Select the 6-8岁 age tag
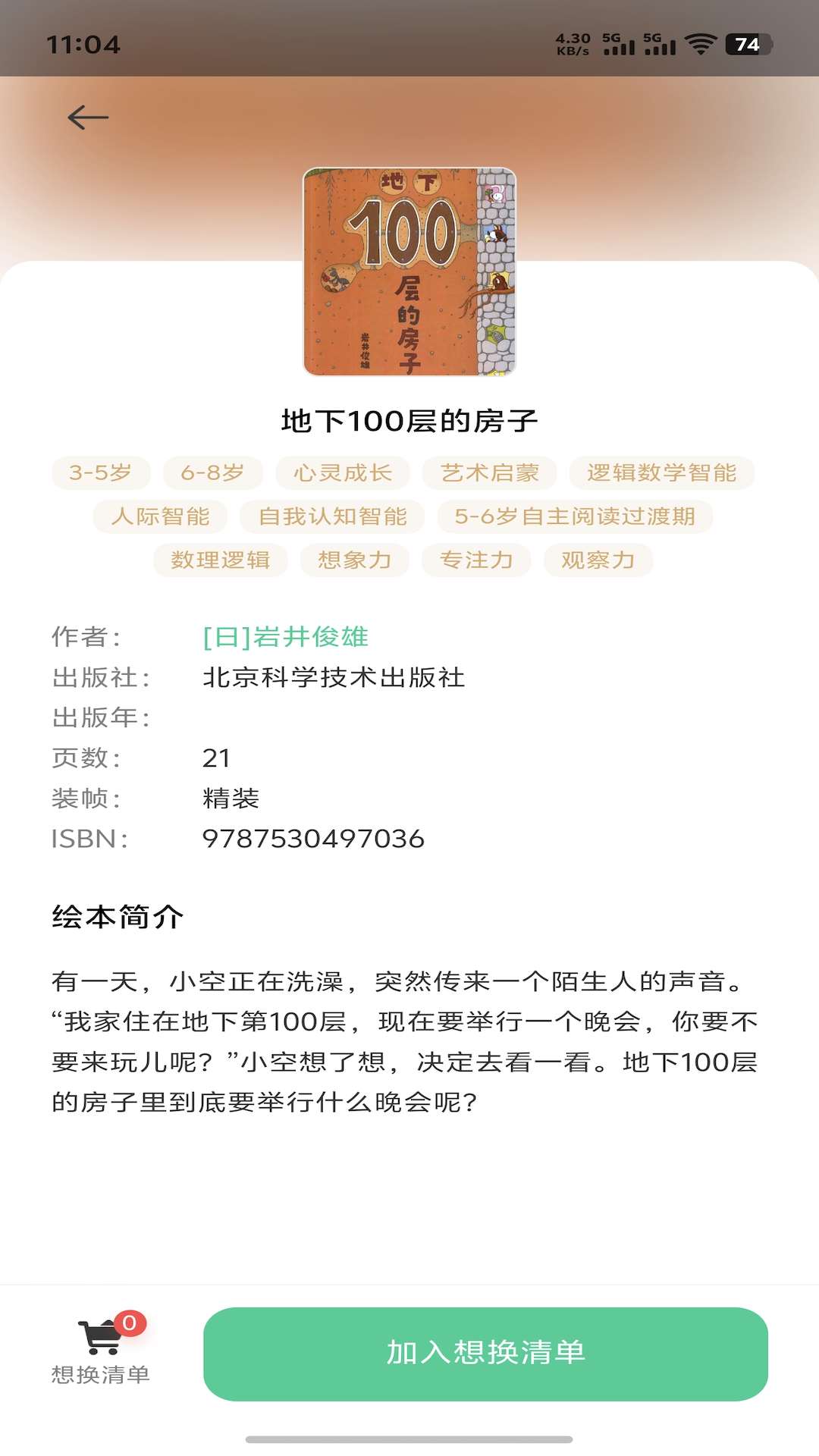 213,473
